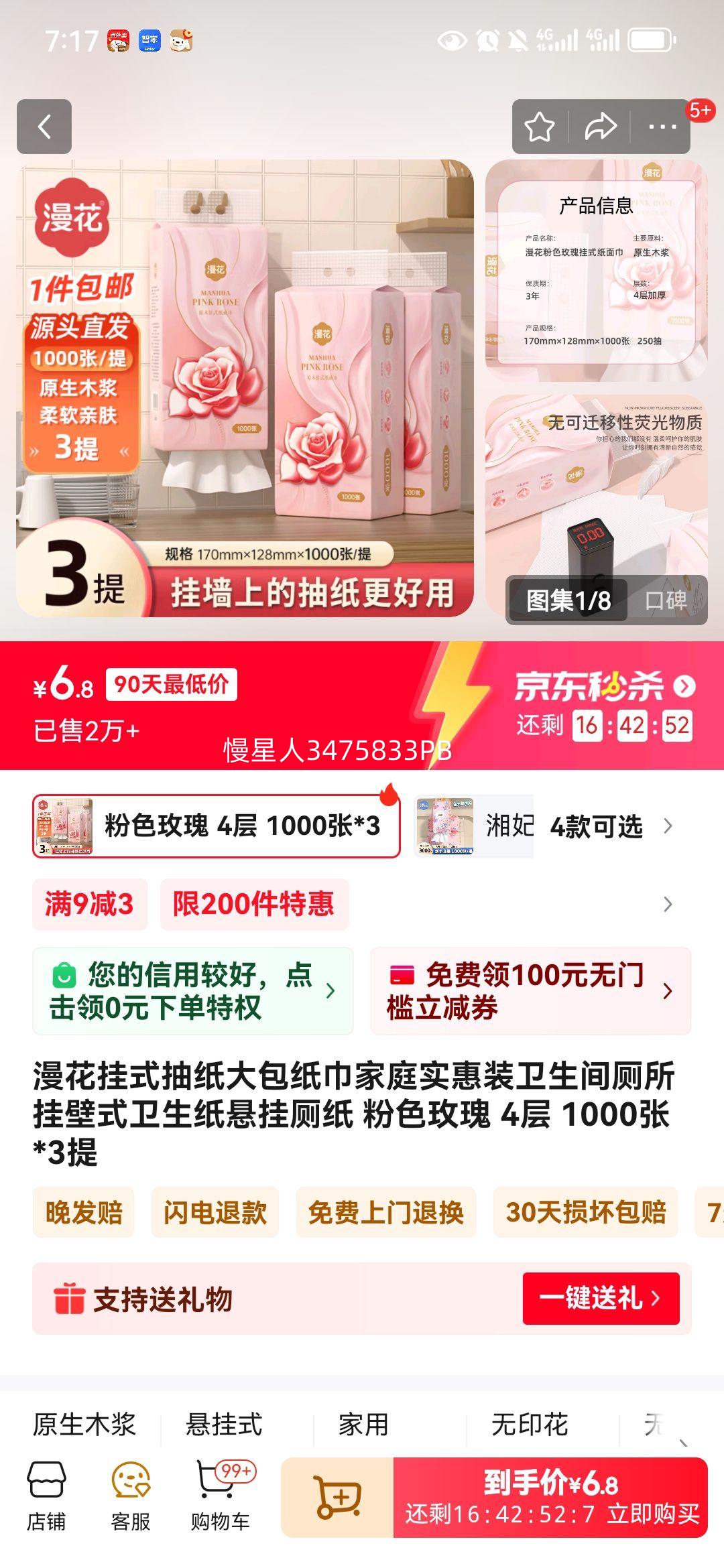This screenshot has width=724, height=1568.
Task: Add this item to cart
Action: 337,1497
